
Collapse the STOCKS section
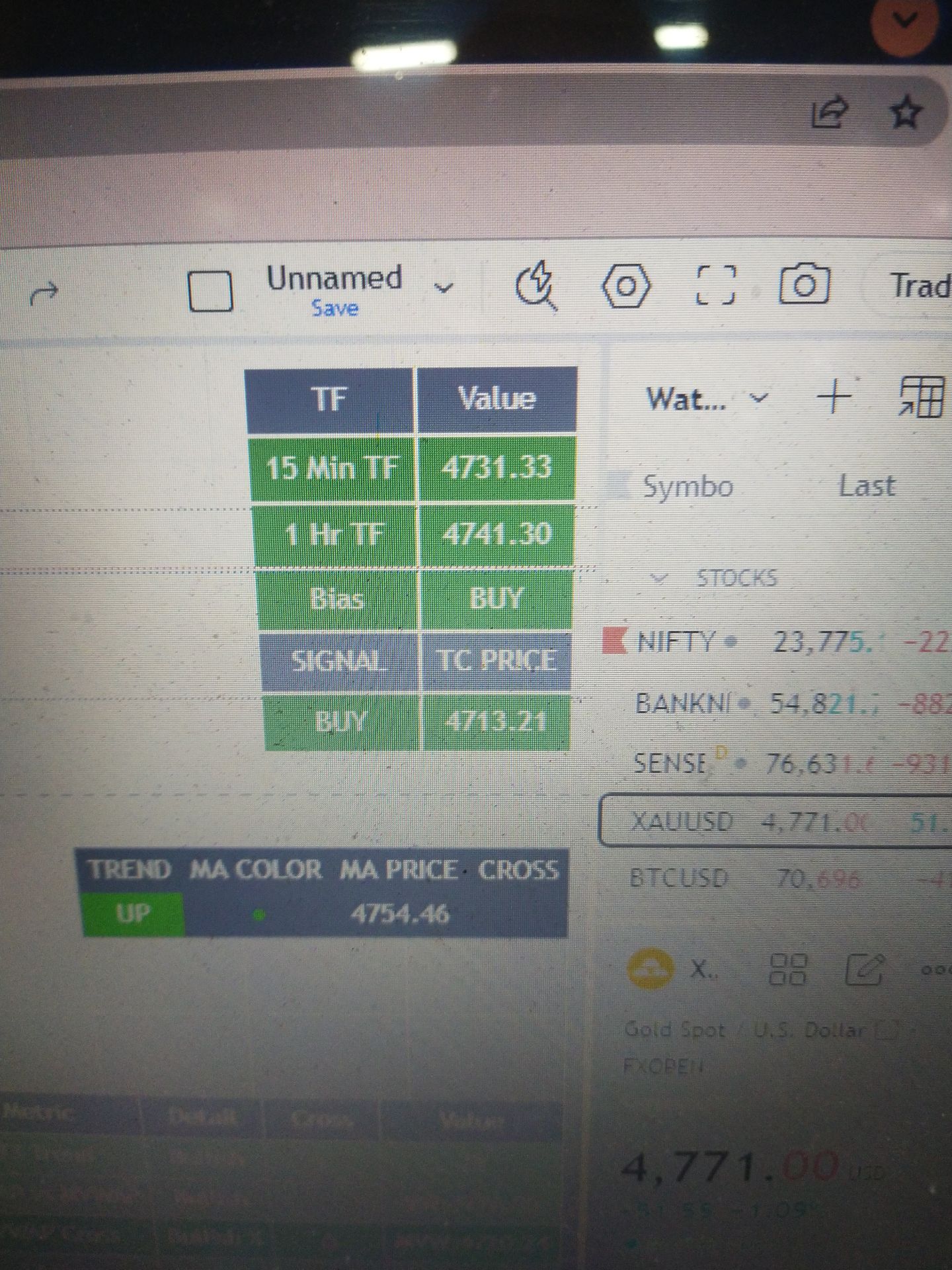[x=658, y=579]
